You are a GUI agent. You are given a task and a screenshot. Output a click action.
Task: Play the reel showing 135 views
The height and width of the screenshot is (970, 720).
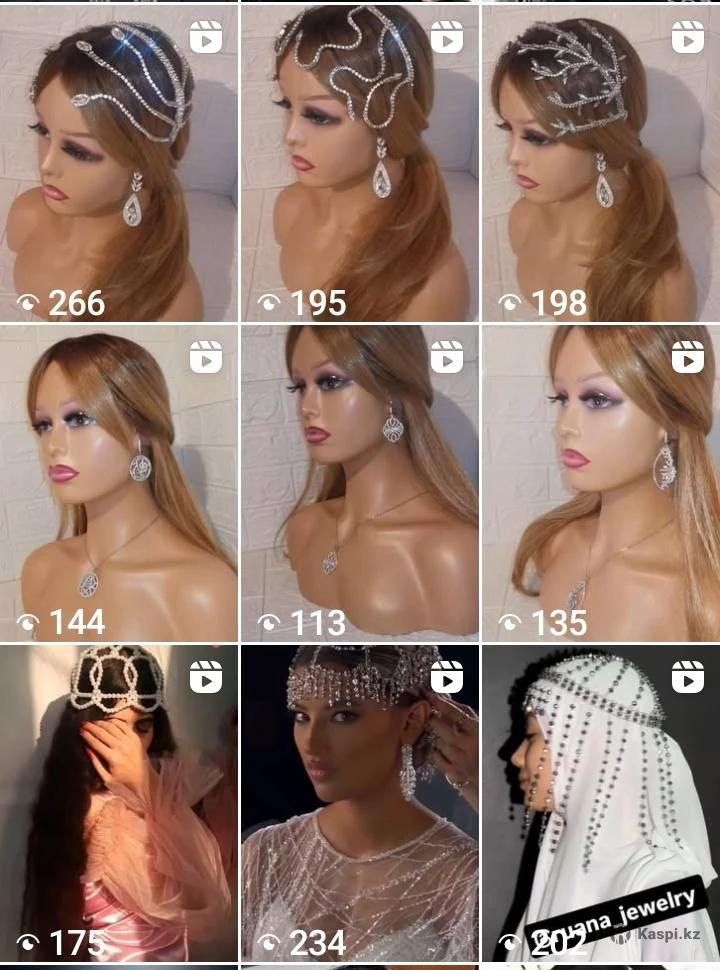pos(600,483)
